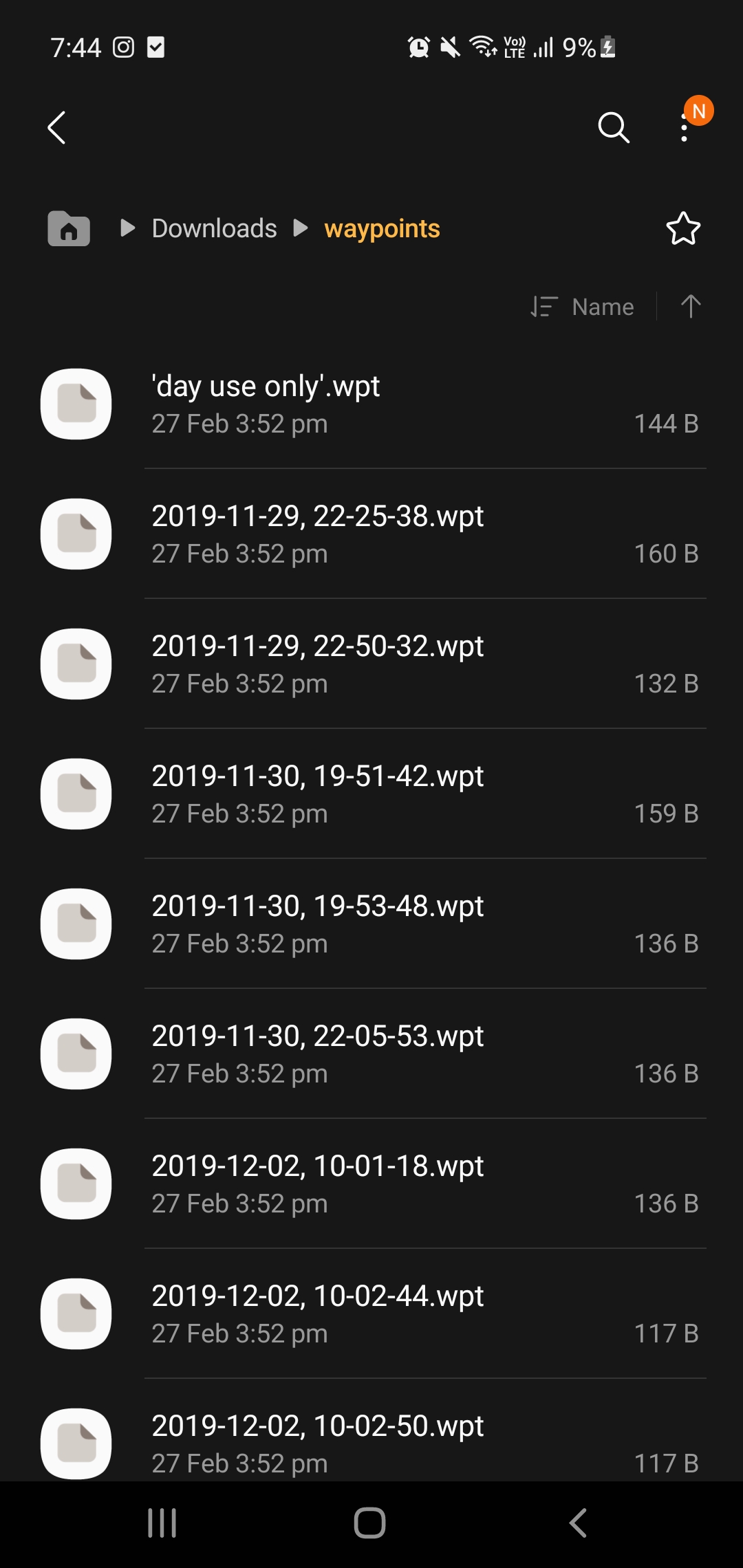This screenshot has height=1568, width=743.
Task: Open file 2019-11-30, 19-51-42.wpt
Action: [x=371, y=794]
